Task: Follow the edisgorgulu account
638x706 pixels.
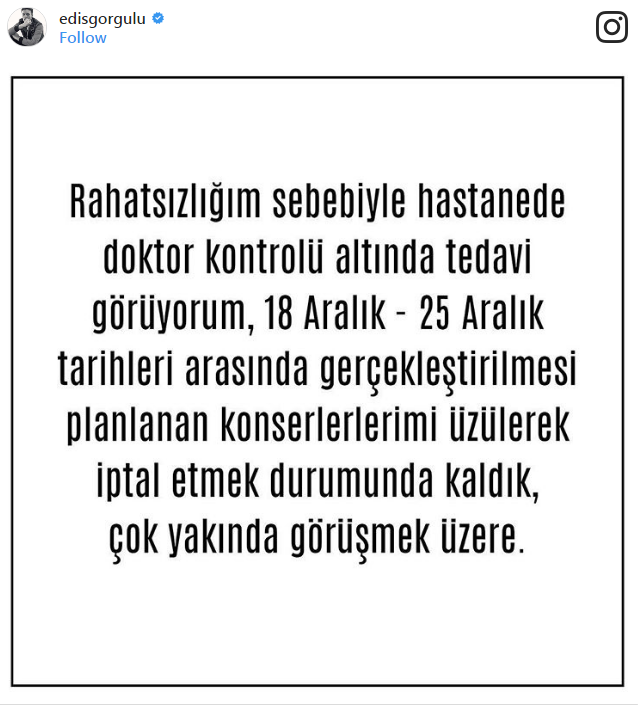Action: click(82, 38)
